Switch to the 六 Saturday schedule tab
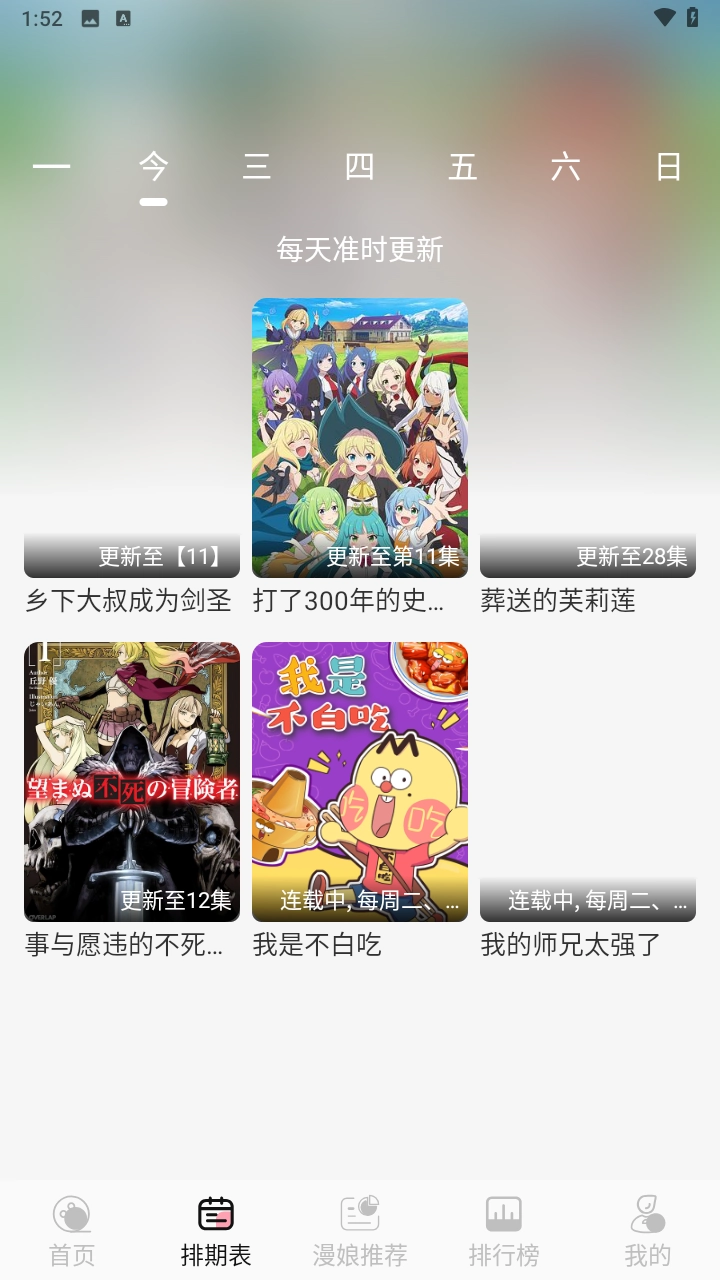 (566, 167)
